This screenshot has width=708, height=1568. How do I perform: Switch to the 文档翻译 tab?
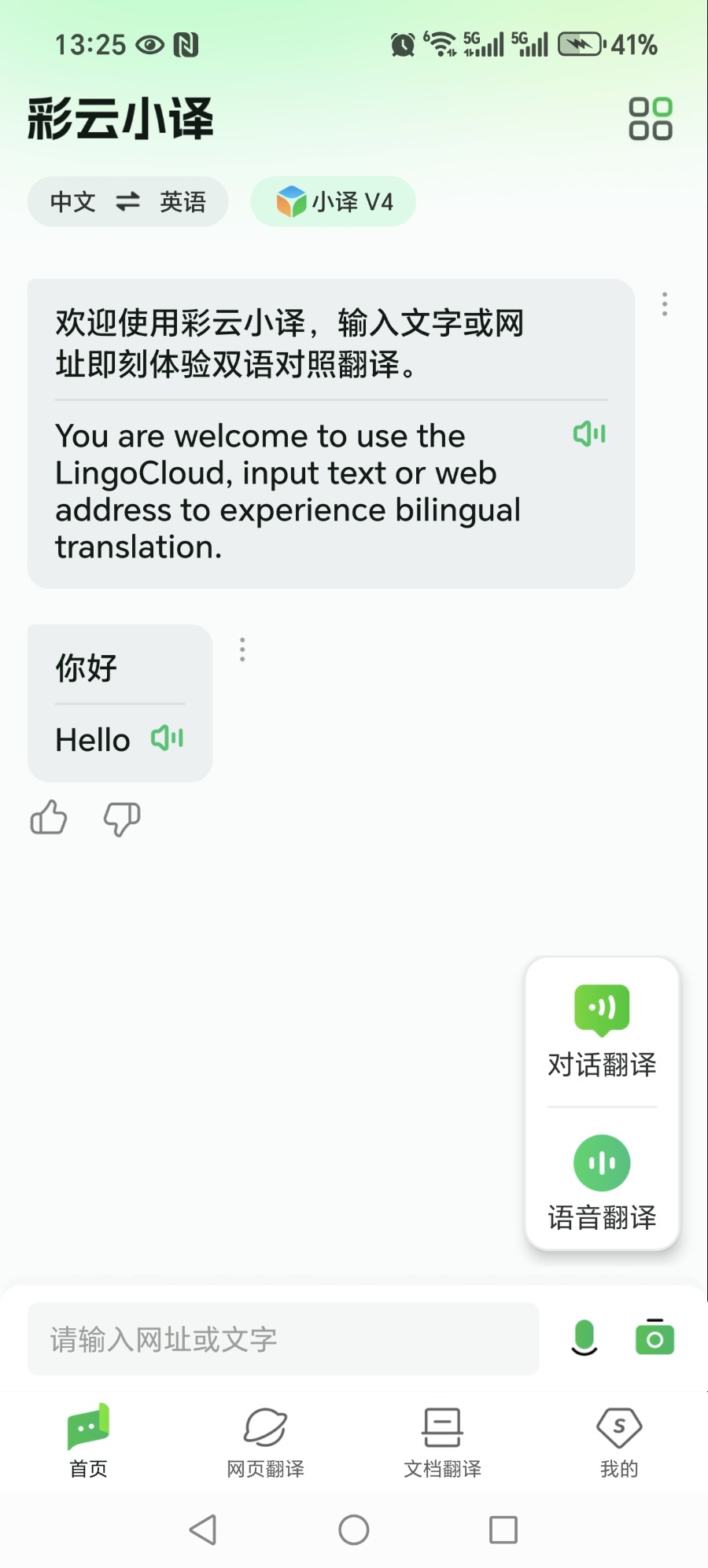(x=442, y=1440)
